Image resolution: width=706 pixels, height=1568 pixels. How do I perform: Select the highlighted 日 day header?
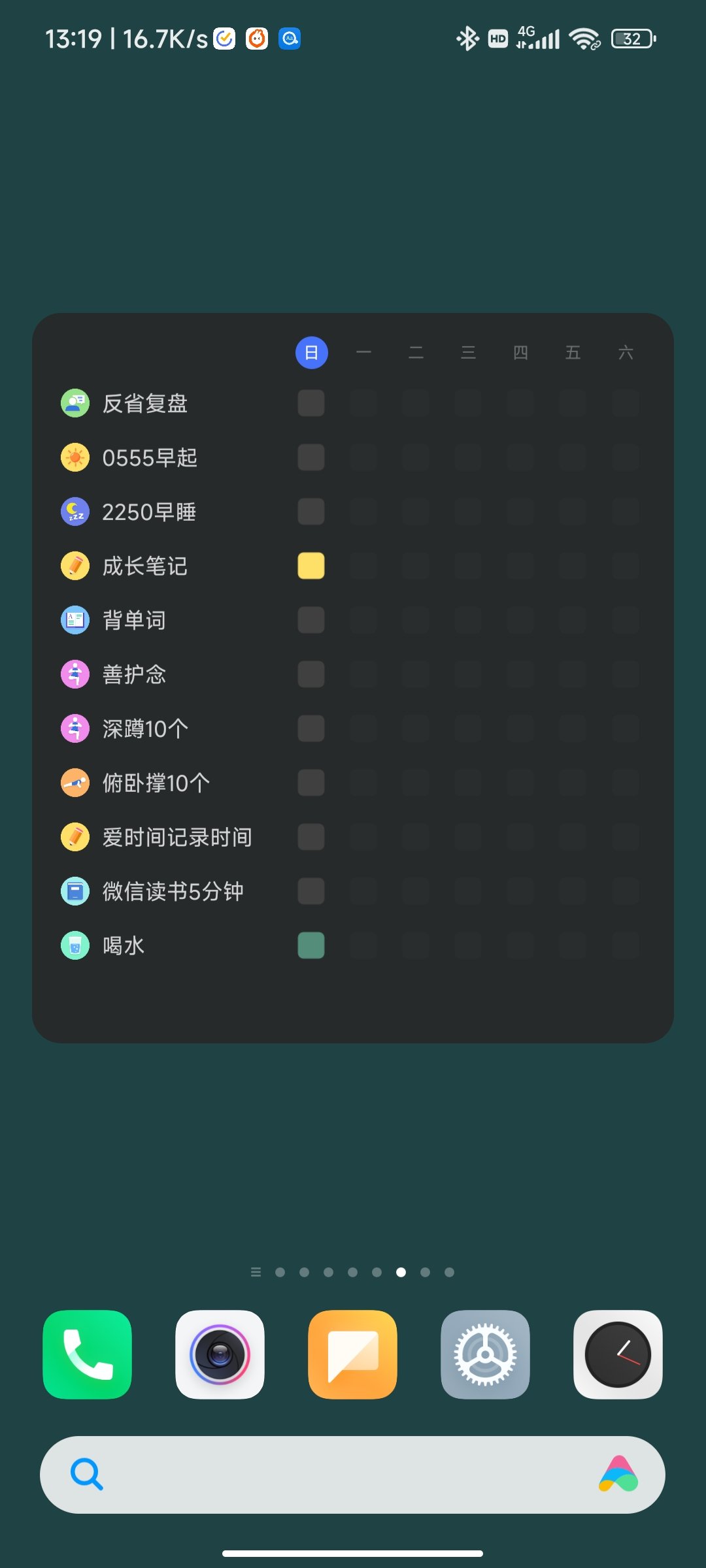[312, 353]
